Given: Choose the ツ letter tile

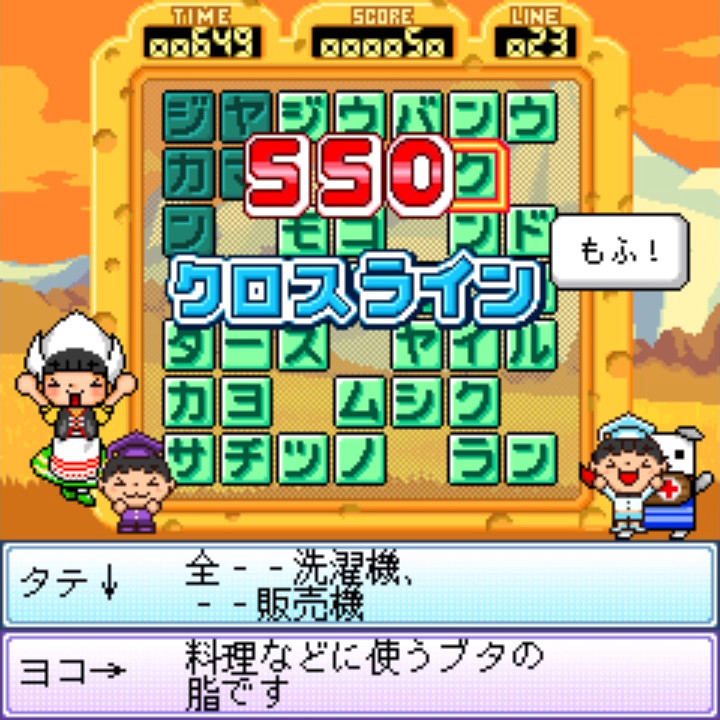Looking at the screenshot, I should [x=303, y=459].
